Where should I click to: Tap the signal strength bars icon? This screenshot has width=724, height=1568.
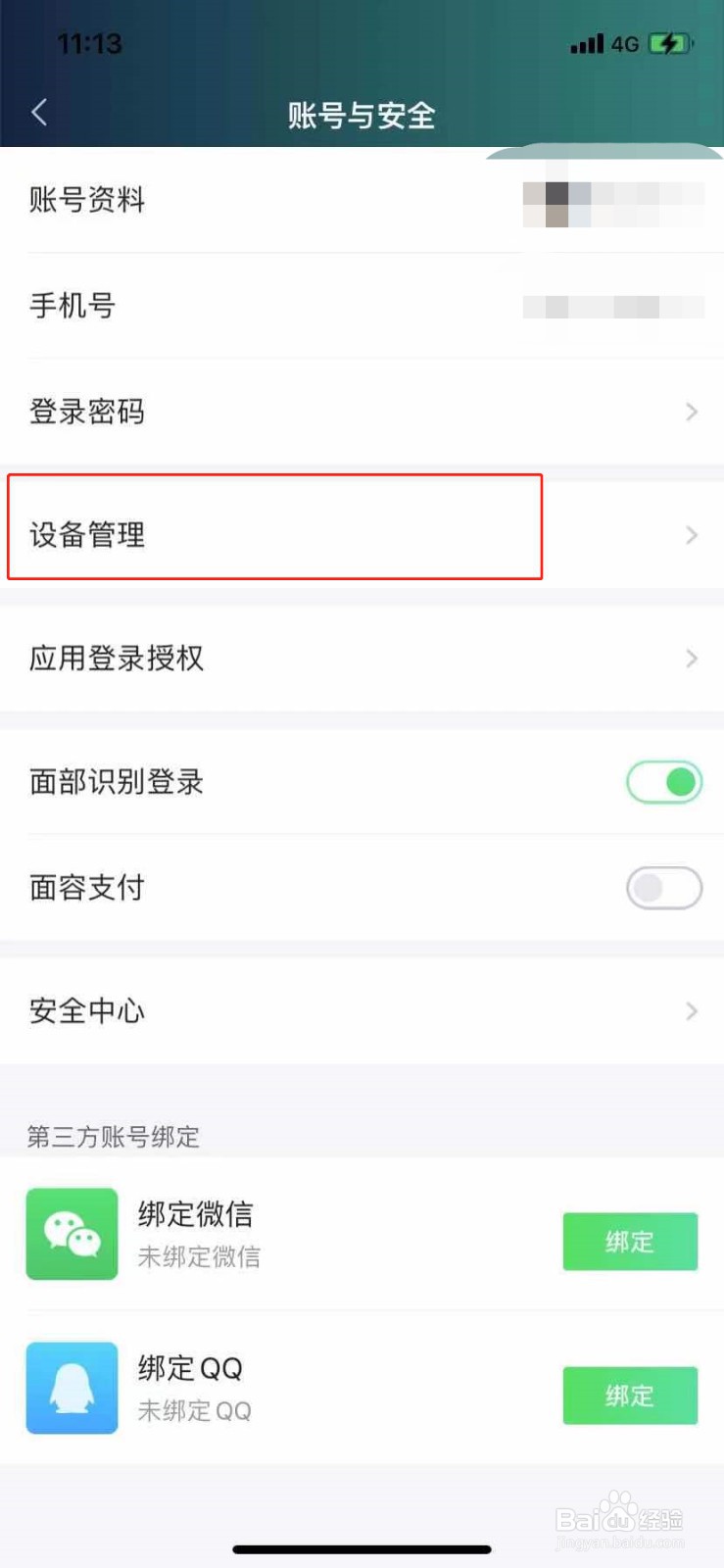[587, 43]
